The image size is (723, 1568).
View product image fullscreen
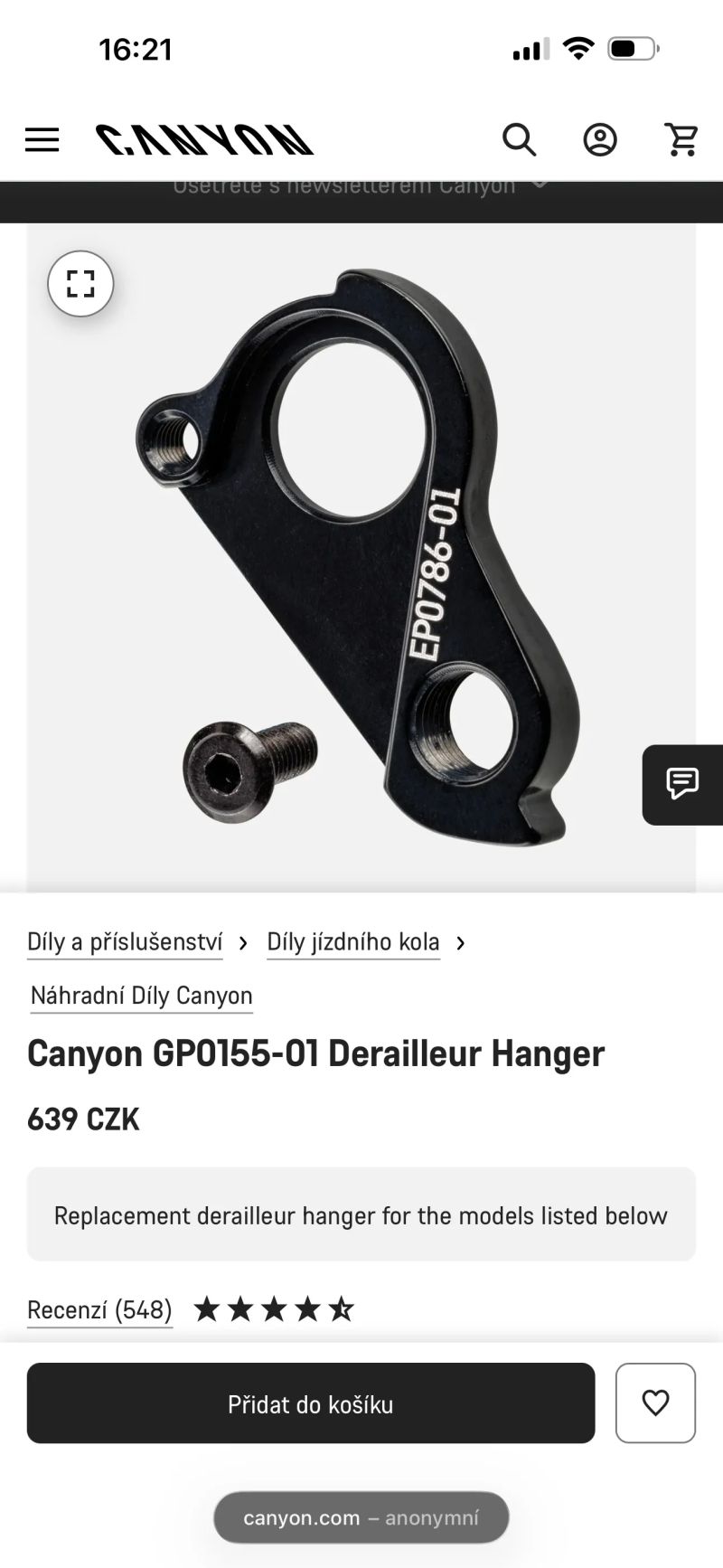click(x=80, y=284)
